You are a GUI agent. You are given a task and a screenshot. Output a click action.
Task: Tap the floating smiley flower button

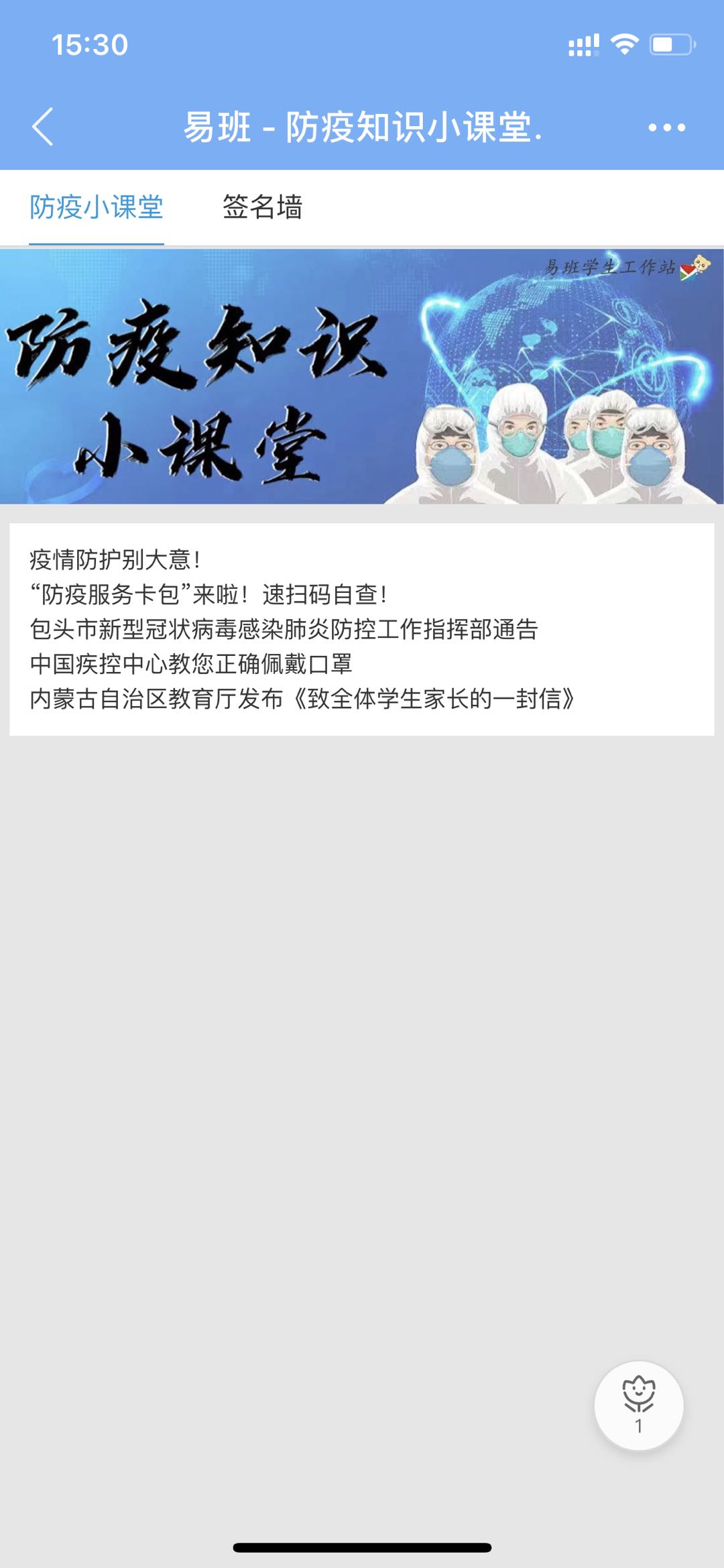[x=638, y=1405]
